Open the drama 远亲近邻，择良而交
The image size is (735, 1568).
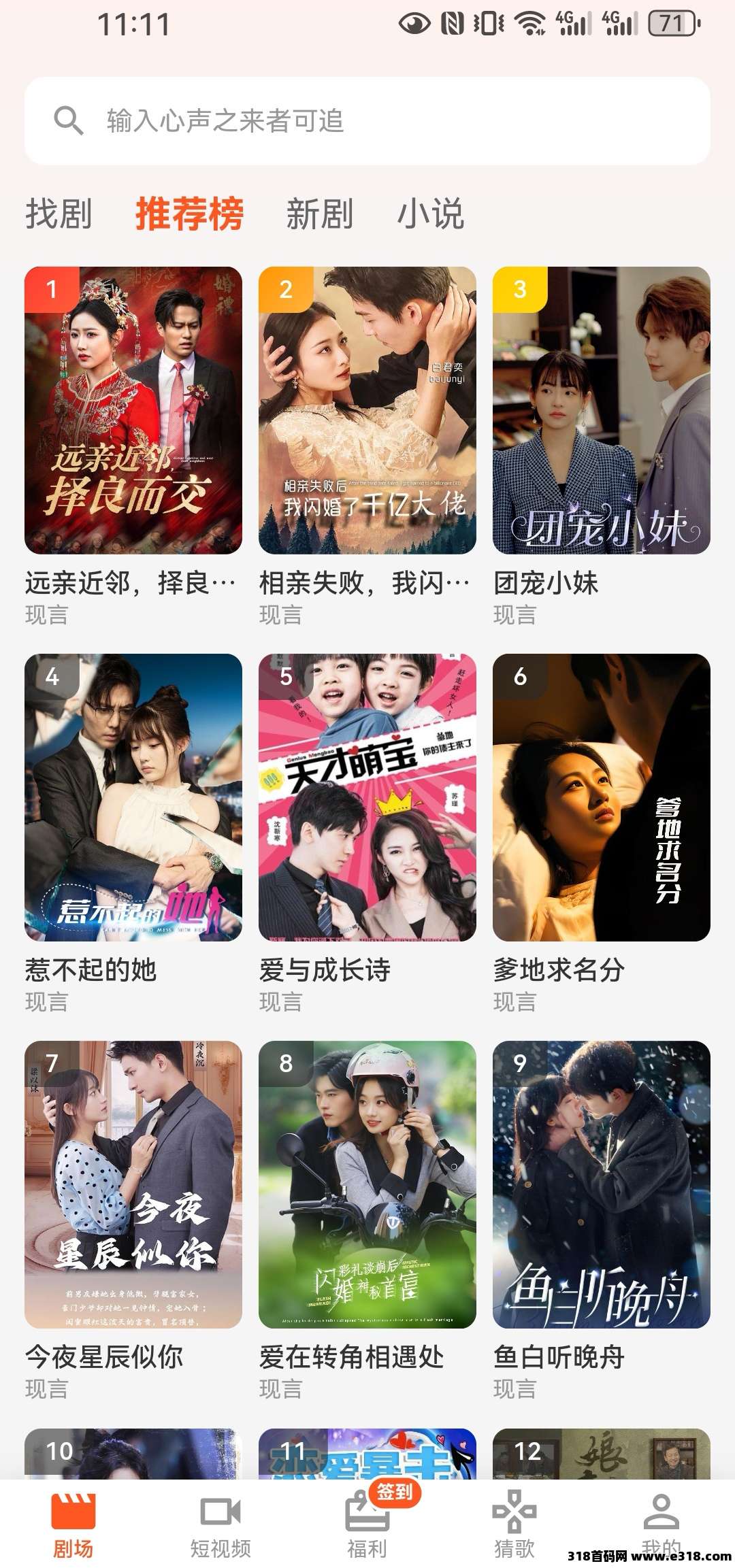click(133, 410)
